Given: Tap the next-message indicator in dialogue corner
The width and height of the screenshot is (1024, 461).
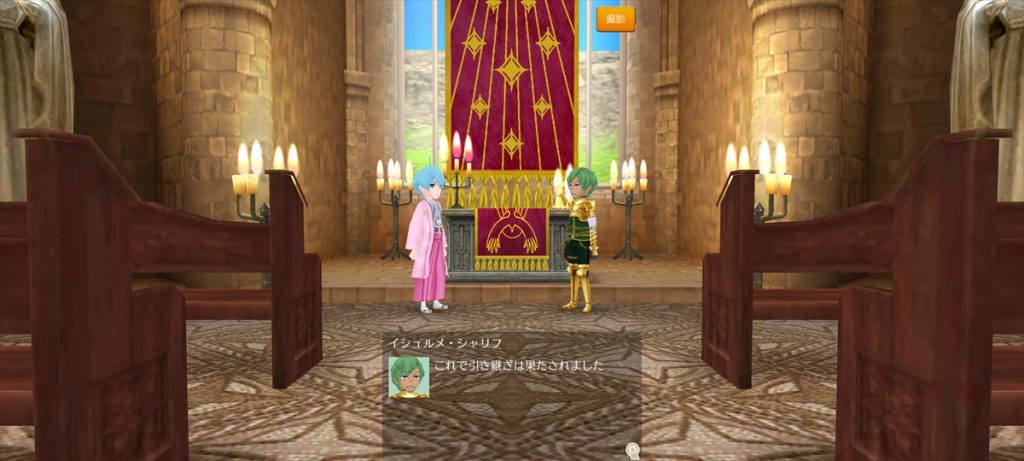Looking at the screenshot, I should coord(632,451).
